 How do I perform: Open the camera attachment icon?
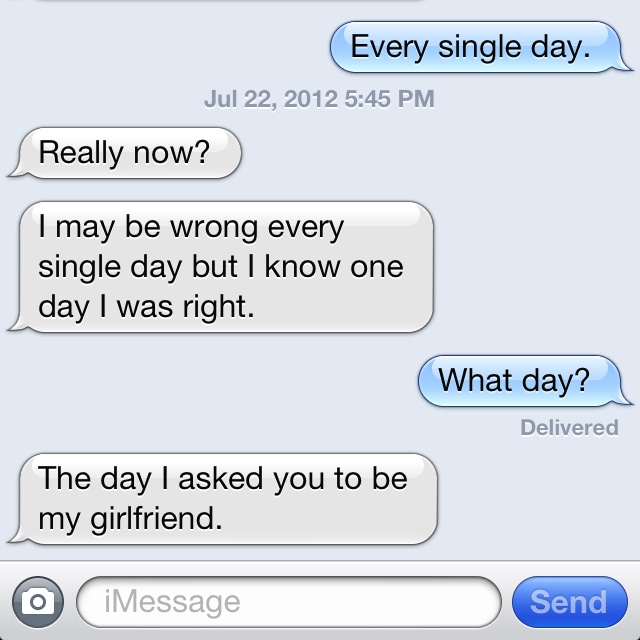tap(38, 601)
